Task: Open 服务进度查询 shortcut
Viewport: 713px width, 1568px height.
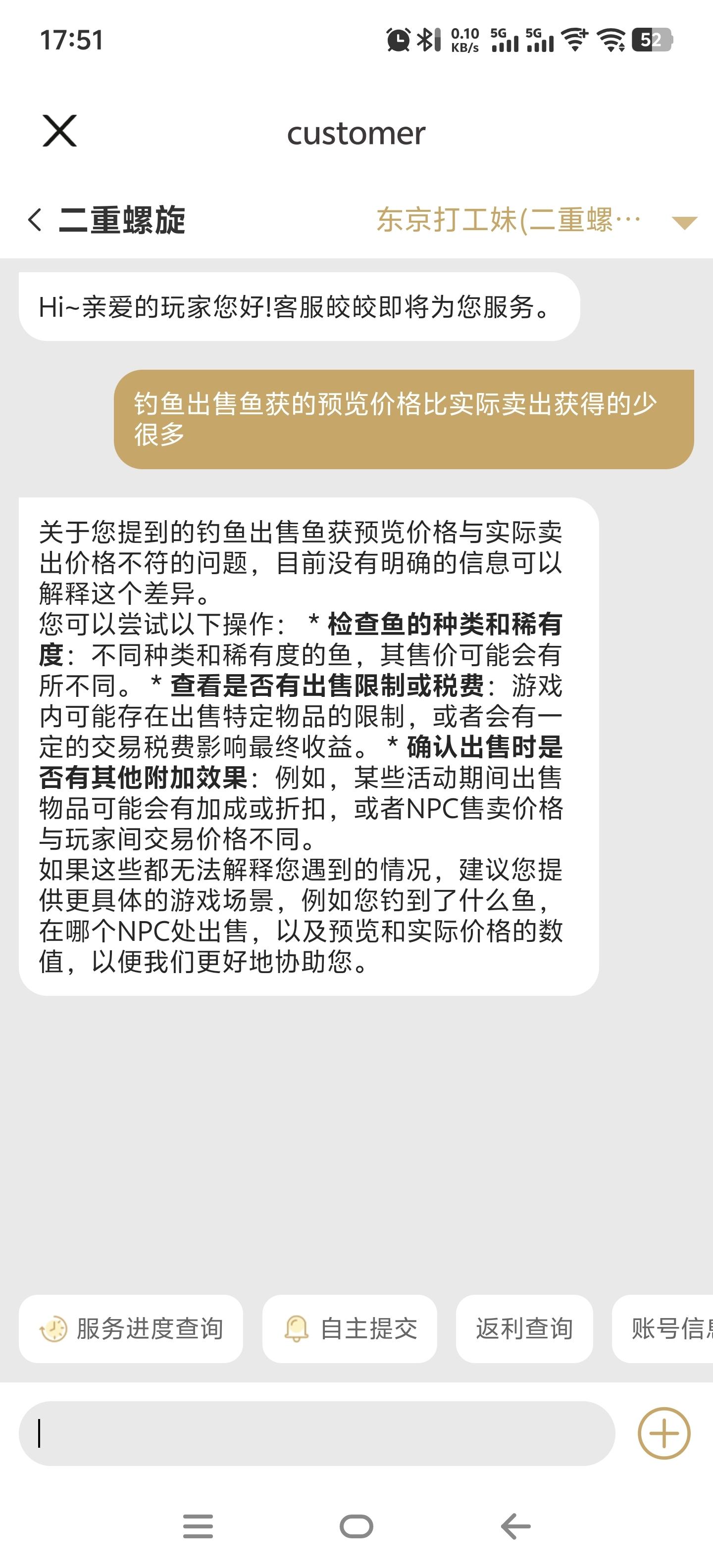Action: pyautogui.click(x=131, y=1329)
